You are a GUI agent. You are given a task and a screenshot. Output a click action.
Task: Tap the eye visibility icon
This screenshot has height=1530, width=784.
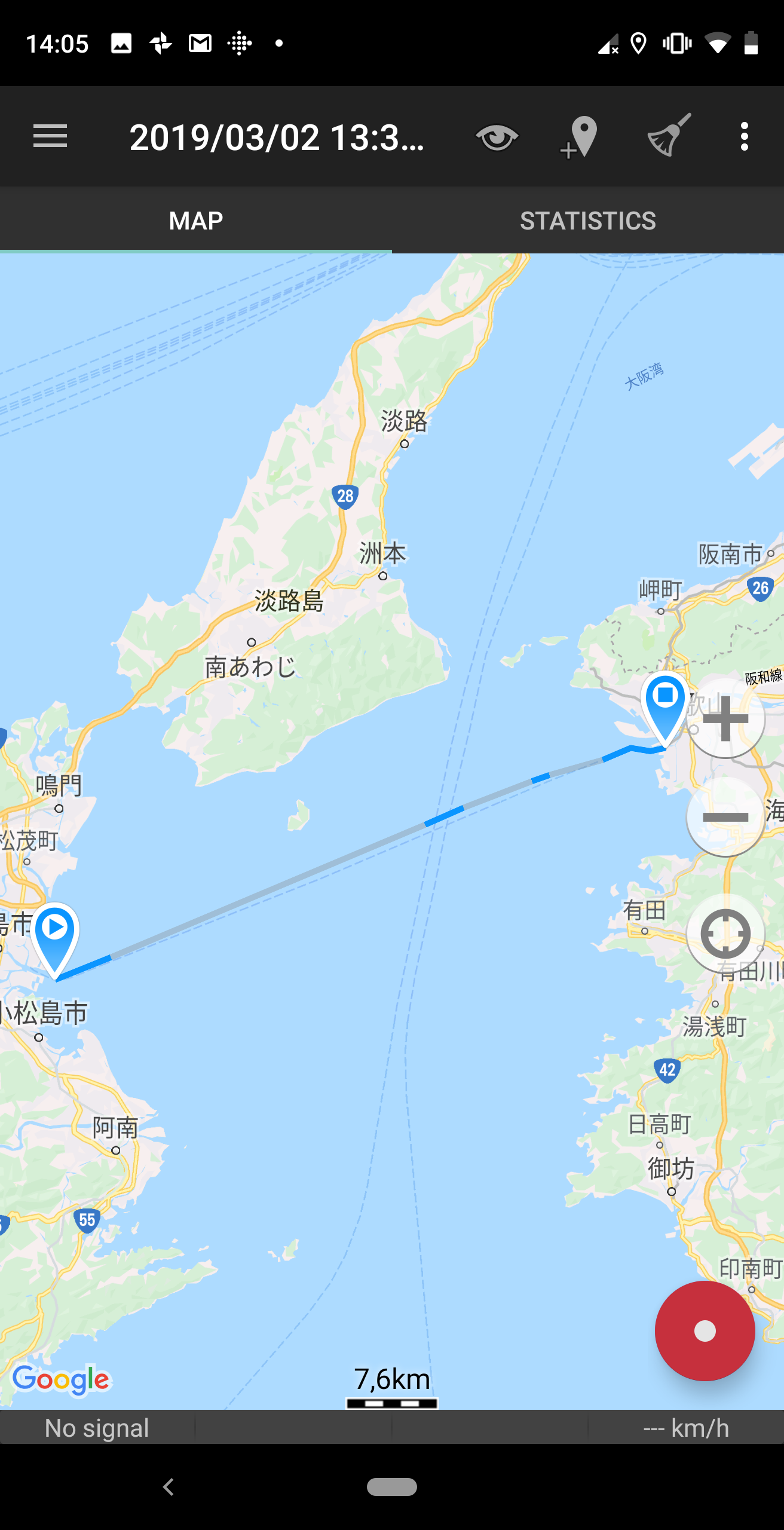coord(497,137)
